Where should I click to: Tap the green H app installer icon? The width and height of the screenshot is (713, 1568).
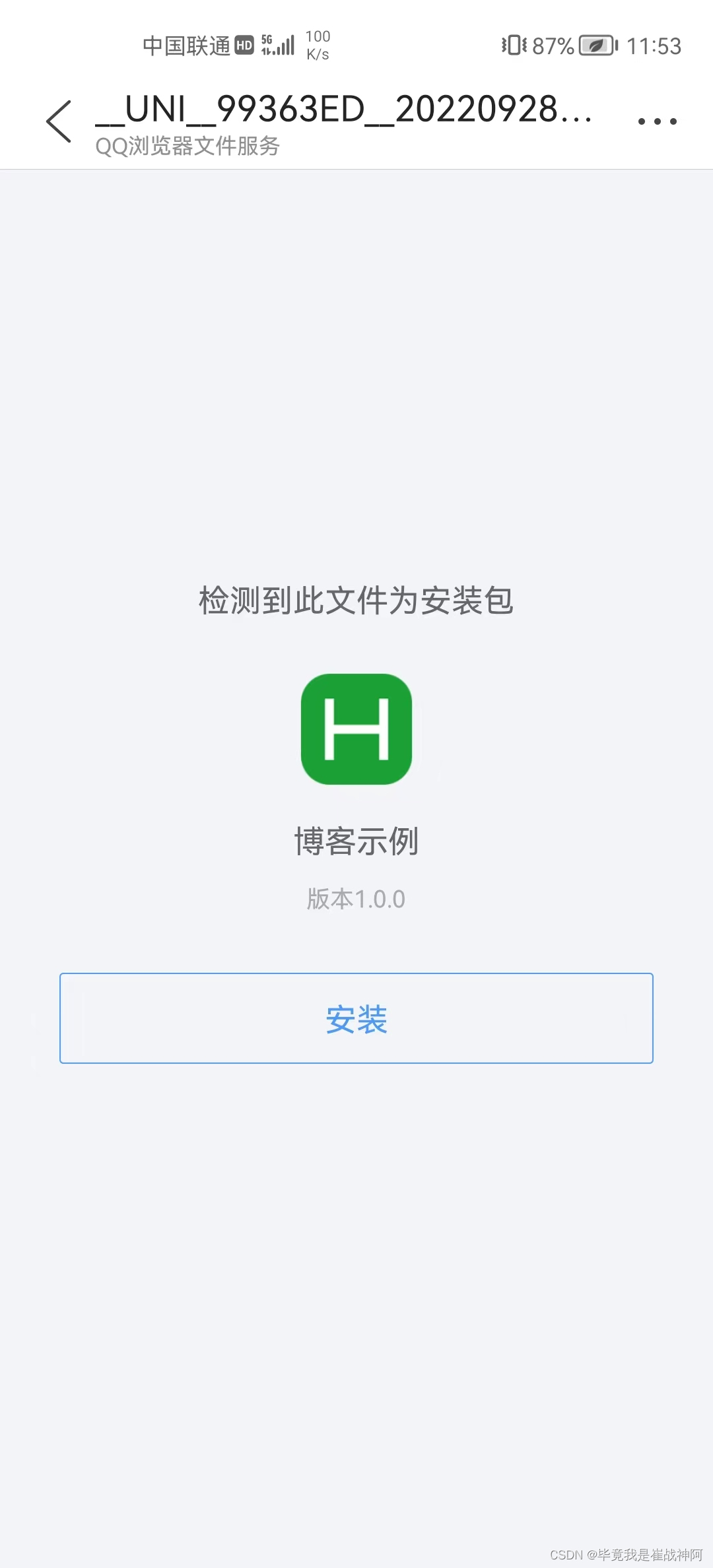click(x=356, y=729)
